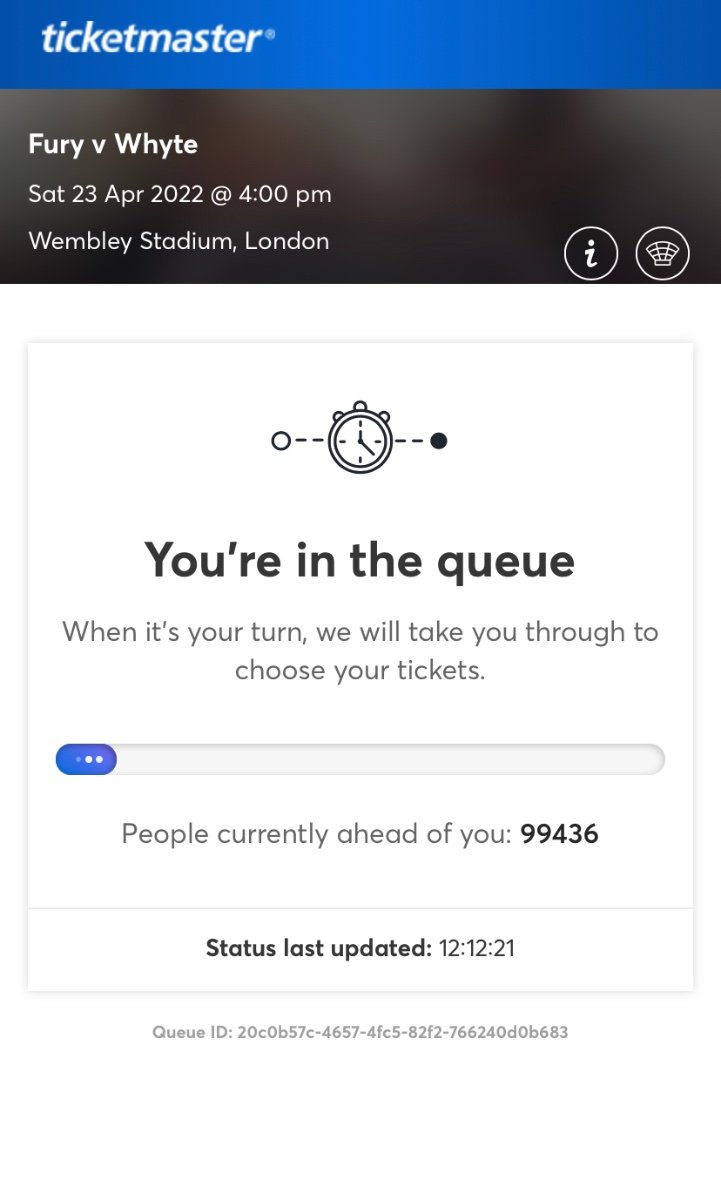Open the event info icon

tap(591, 254)
